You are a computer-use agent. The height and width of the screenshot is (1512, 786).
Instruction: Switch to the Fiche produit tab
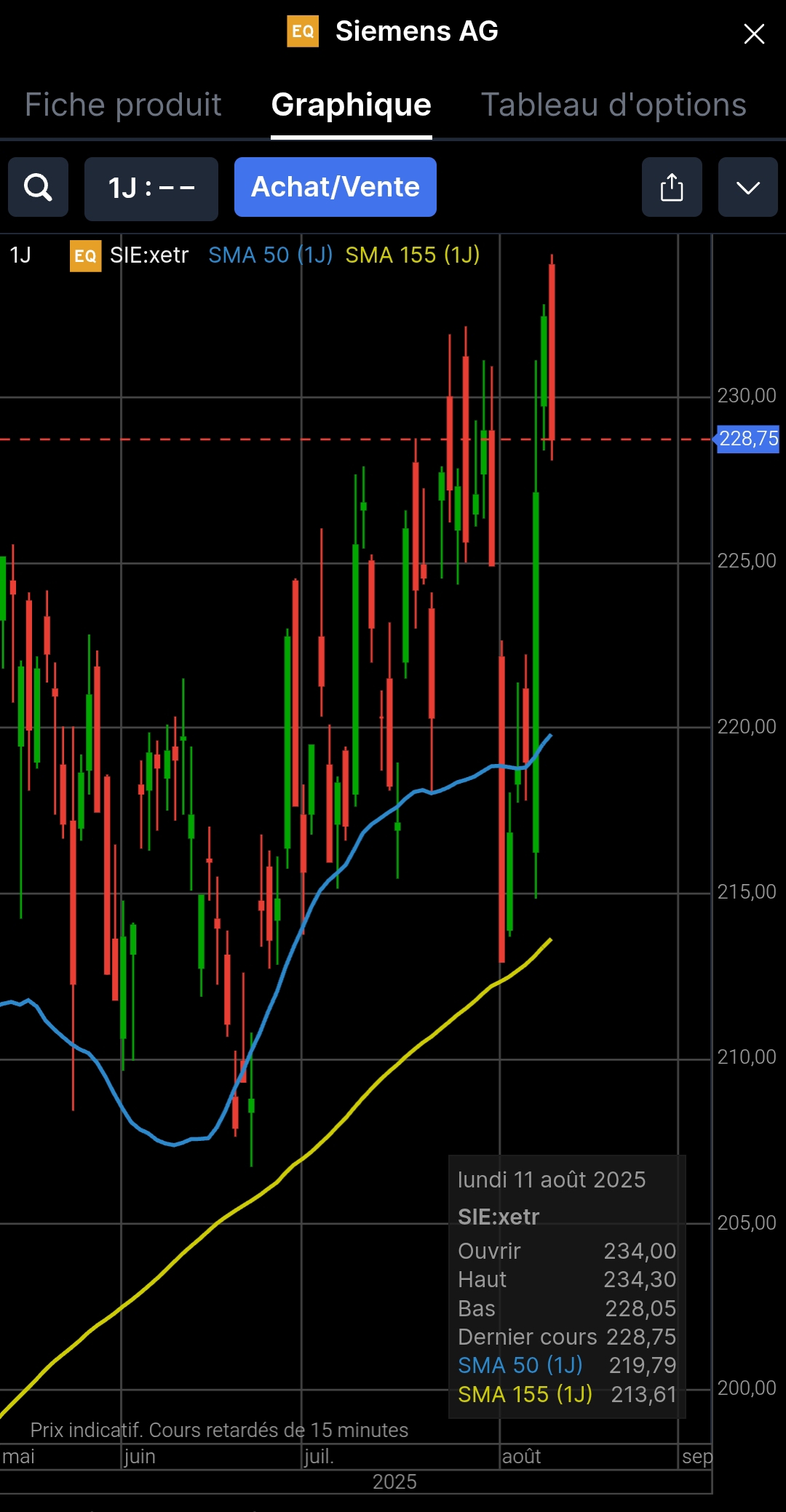[123, 105]
